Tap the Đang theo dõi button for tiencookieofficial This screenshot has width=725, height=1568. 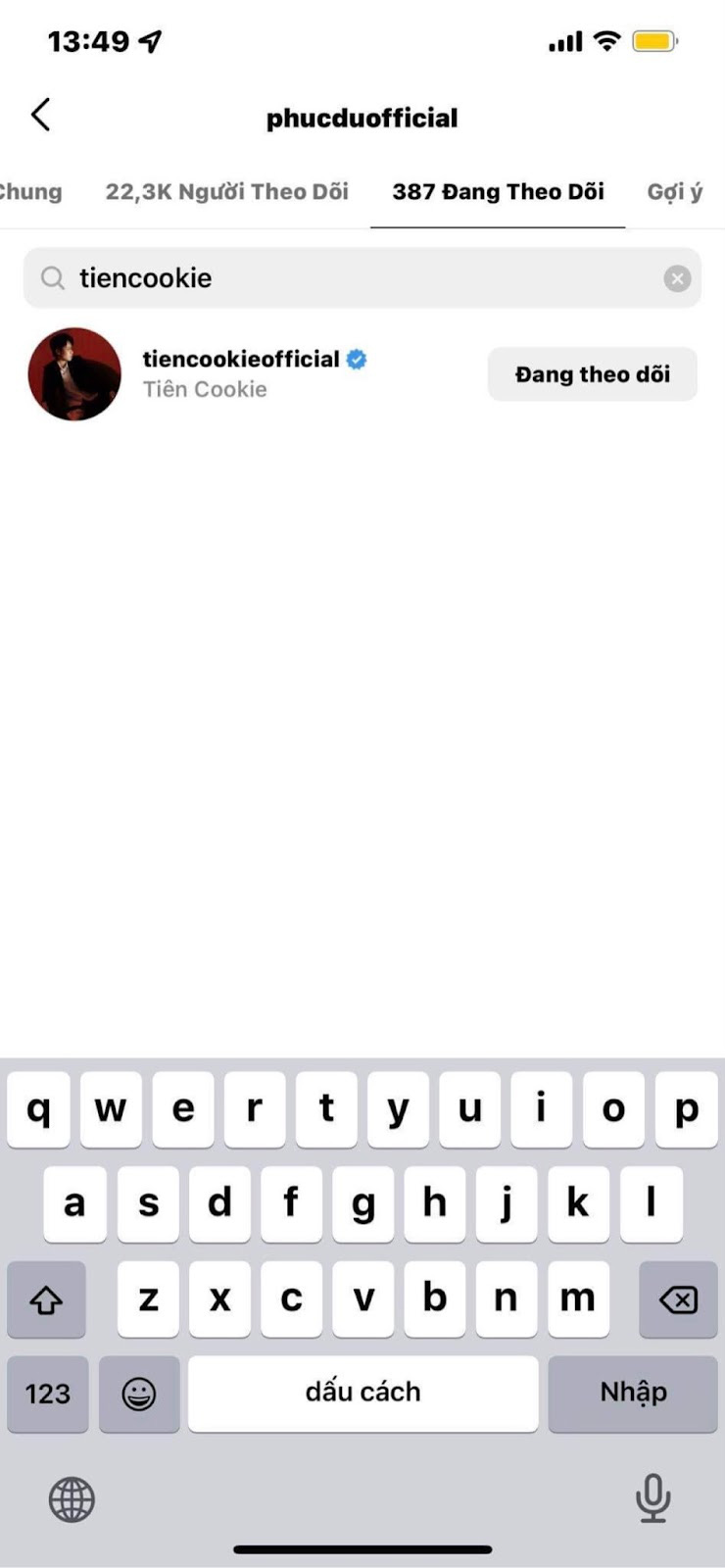pos(593,374)
